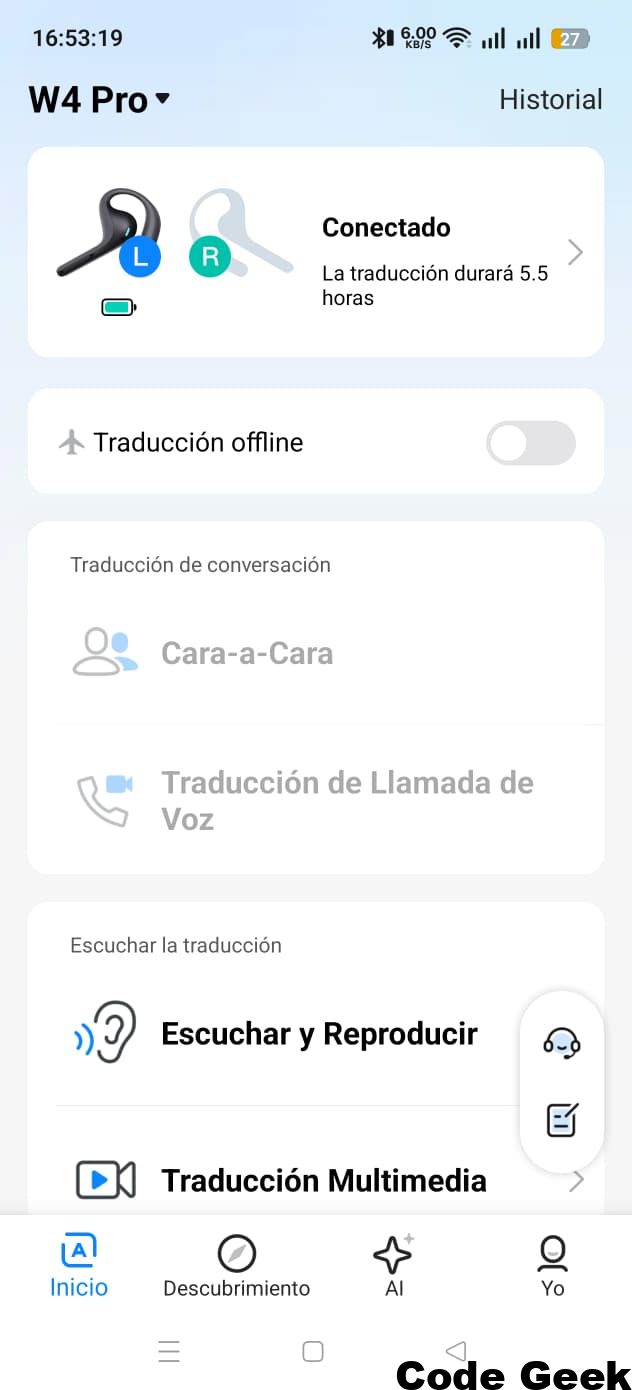
Task: Go to the AI tab
Action: [394, 1266]
